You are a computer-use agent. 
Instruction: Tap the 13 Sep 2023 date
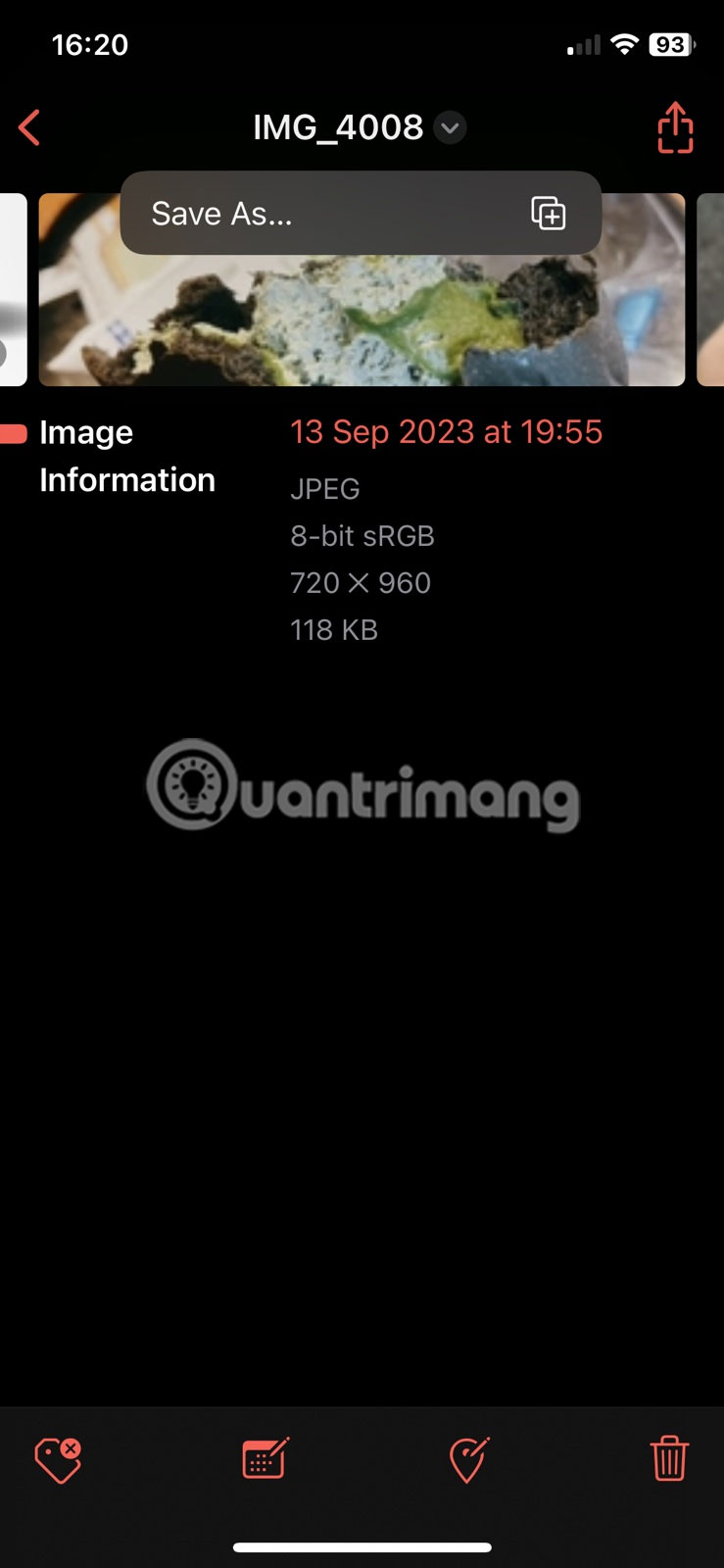(x=446, y=432)
